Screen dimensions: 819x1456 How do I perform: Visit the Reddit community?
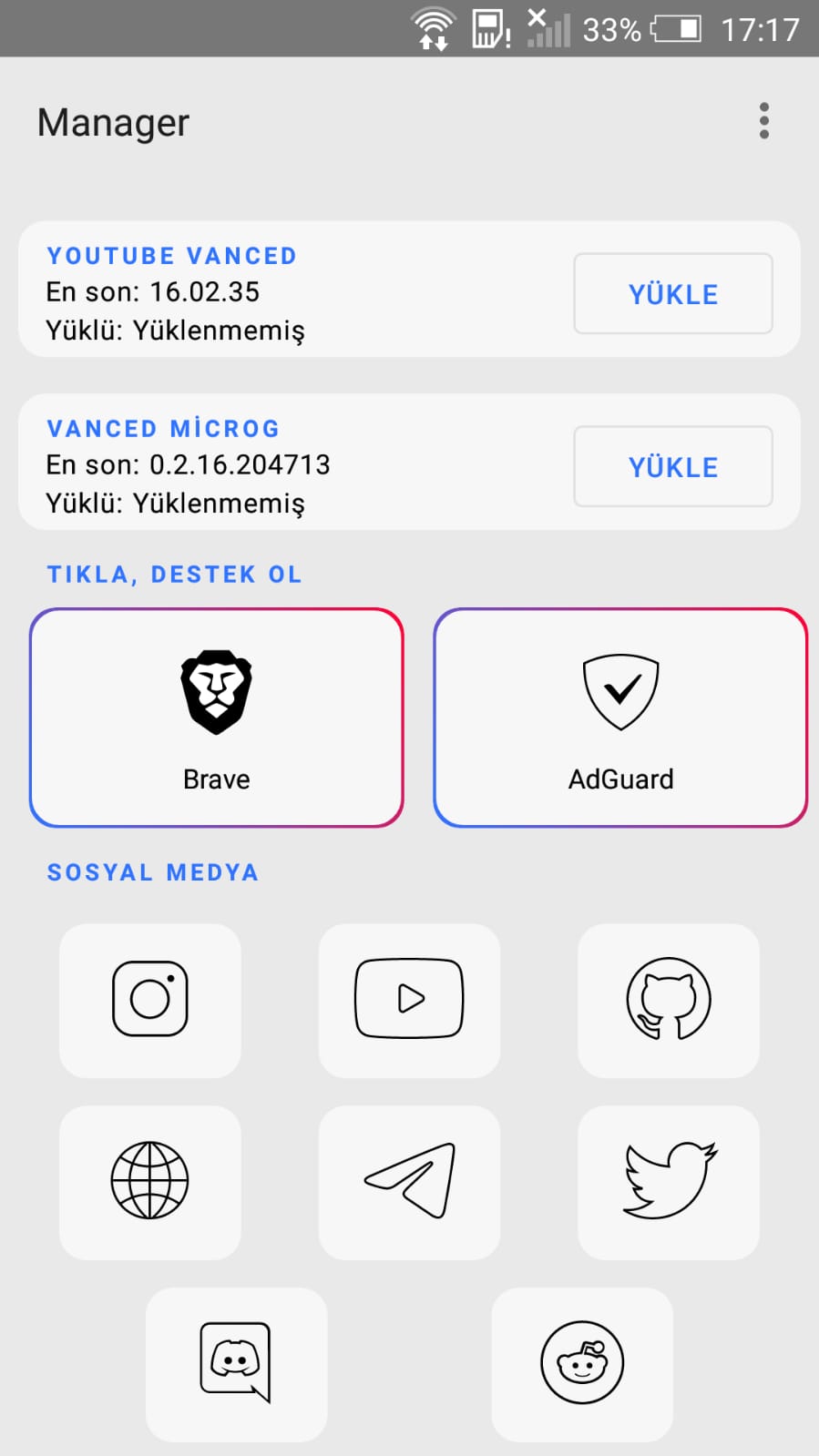pos(582,1363)
